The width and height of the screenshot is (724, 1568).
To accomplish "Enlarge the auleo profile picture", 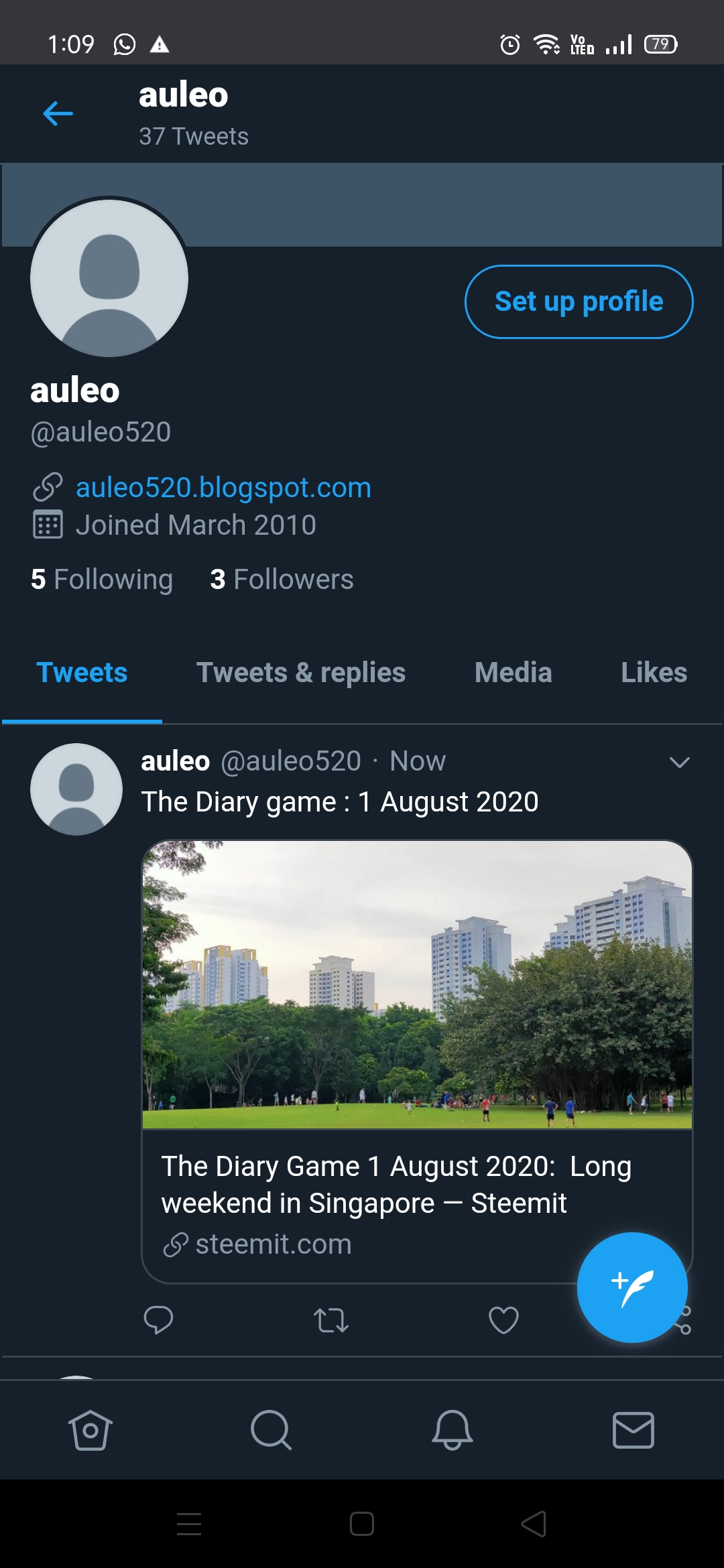I will [109, 278].
